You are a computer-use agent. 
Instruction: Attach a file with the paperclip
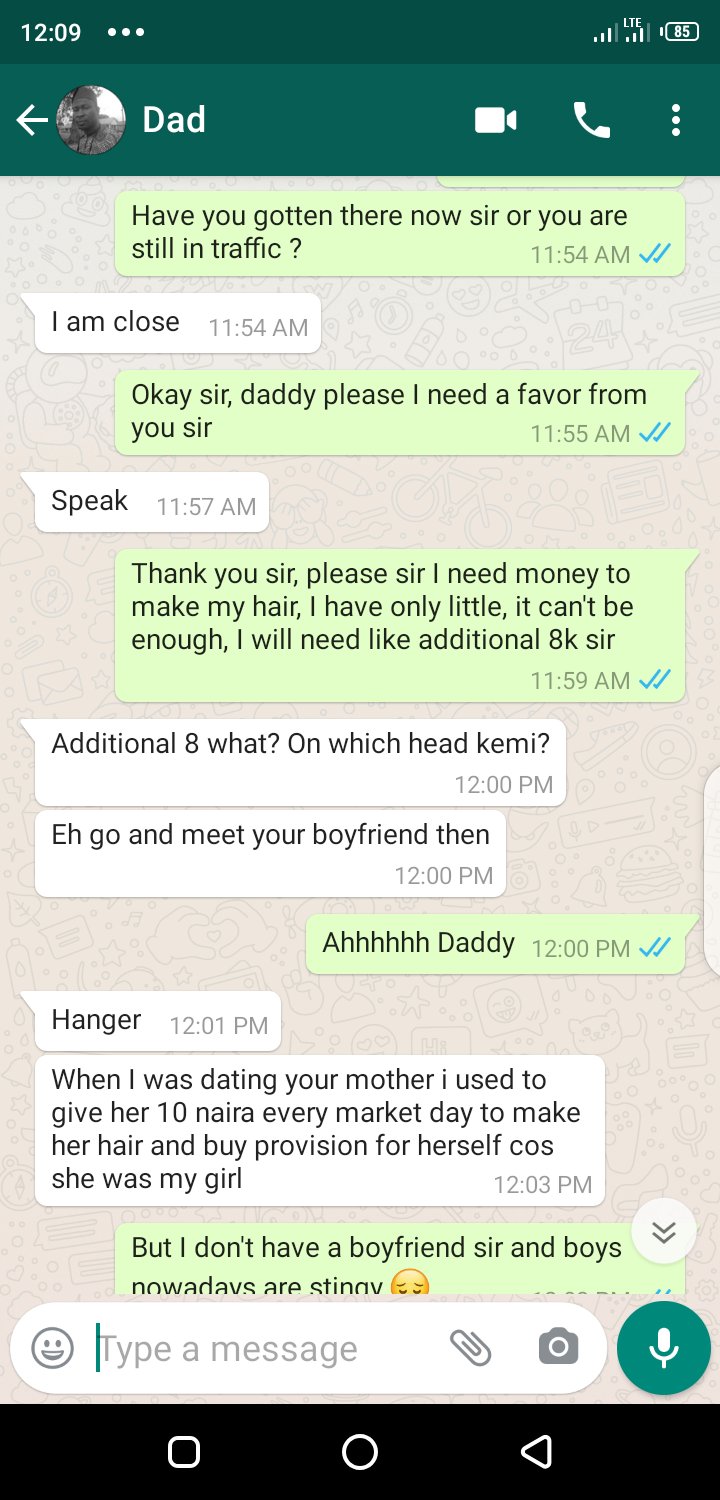(x=470, y=1348)
